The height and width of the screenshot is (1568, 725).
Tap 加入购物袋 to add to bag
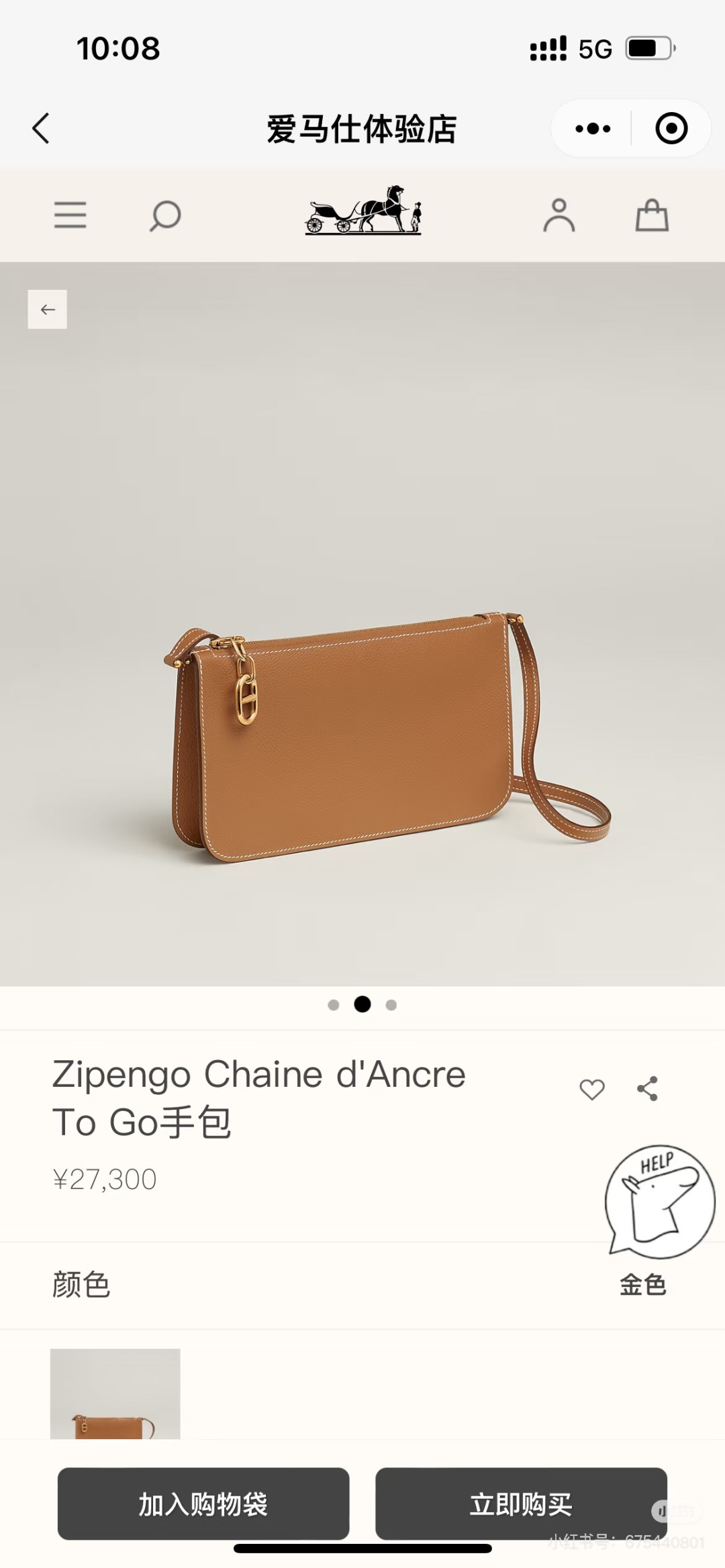pos(203,1504)
